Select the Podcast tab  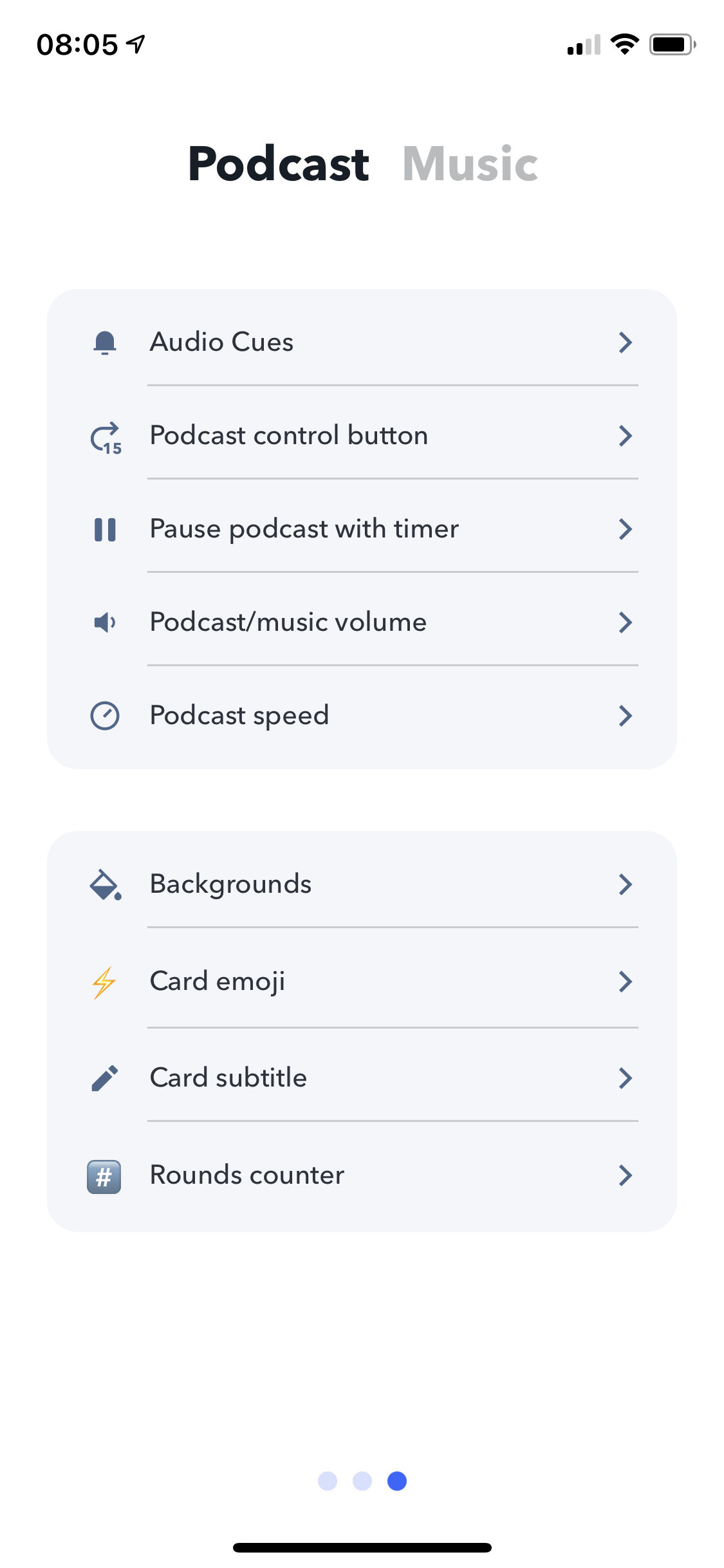[x=278, y=163]
